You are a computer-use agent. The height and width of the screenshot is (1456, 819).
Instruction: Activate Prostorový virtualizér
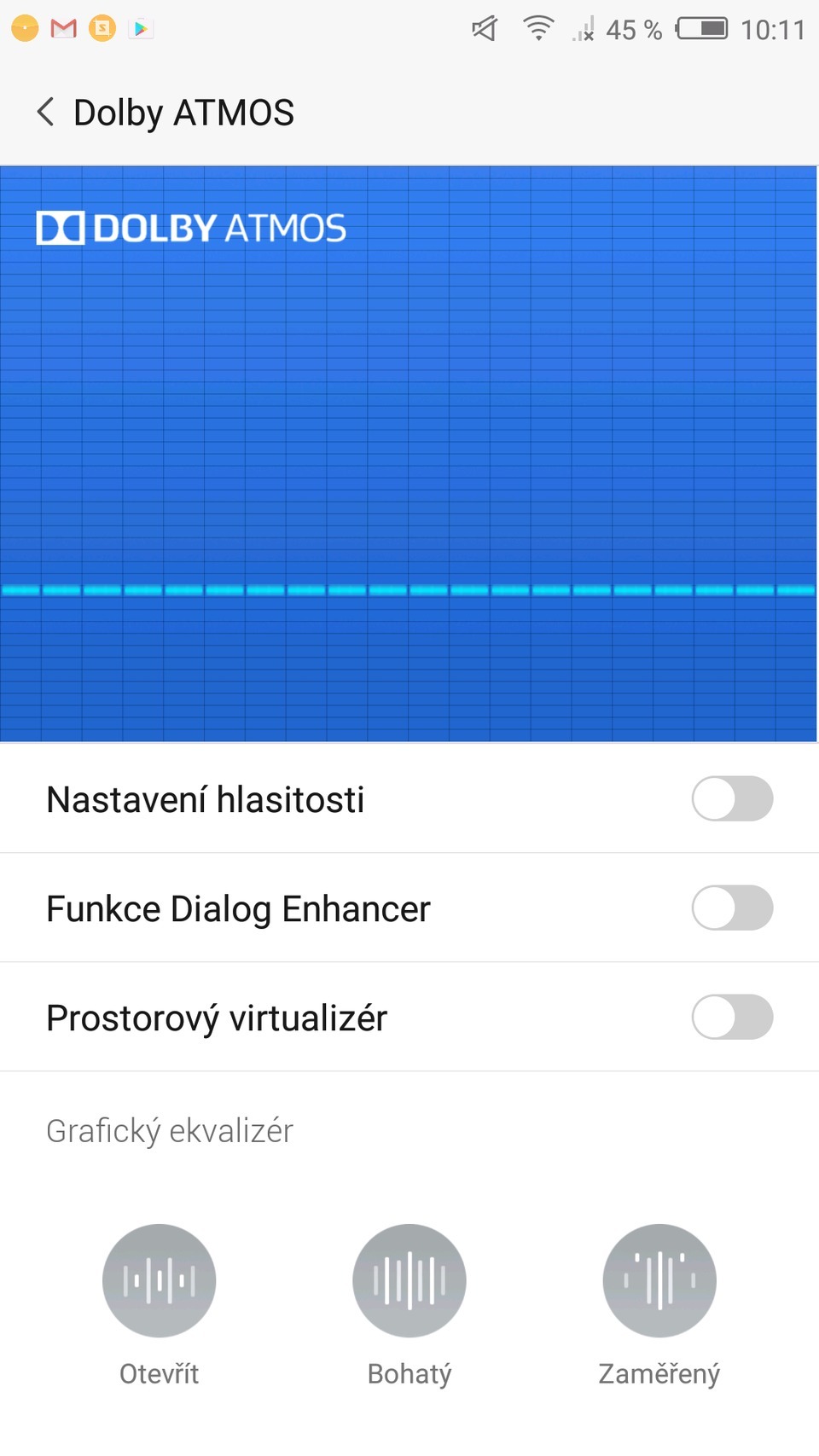pos(732,1017)
